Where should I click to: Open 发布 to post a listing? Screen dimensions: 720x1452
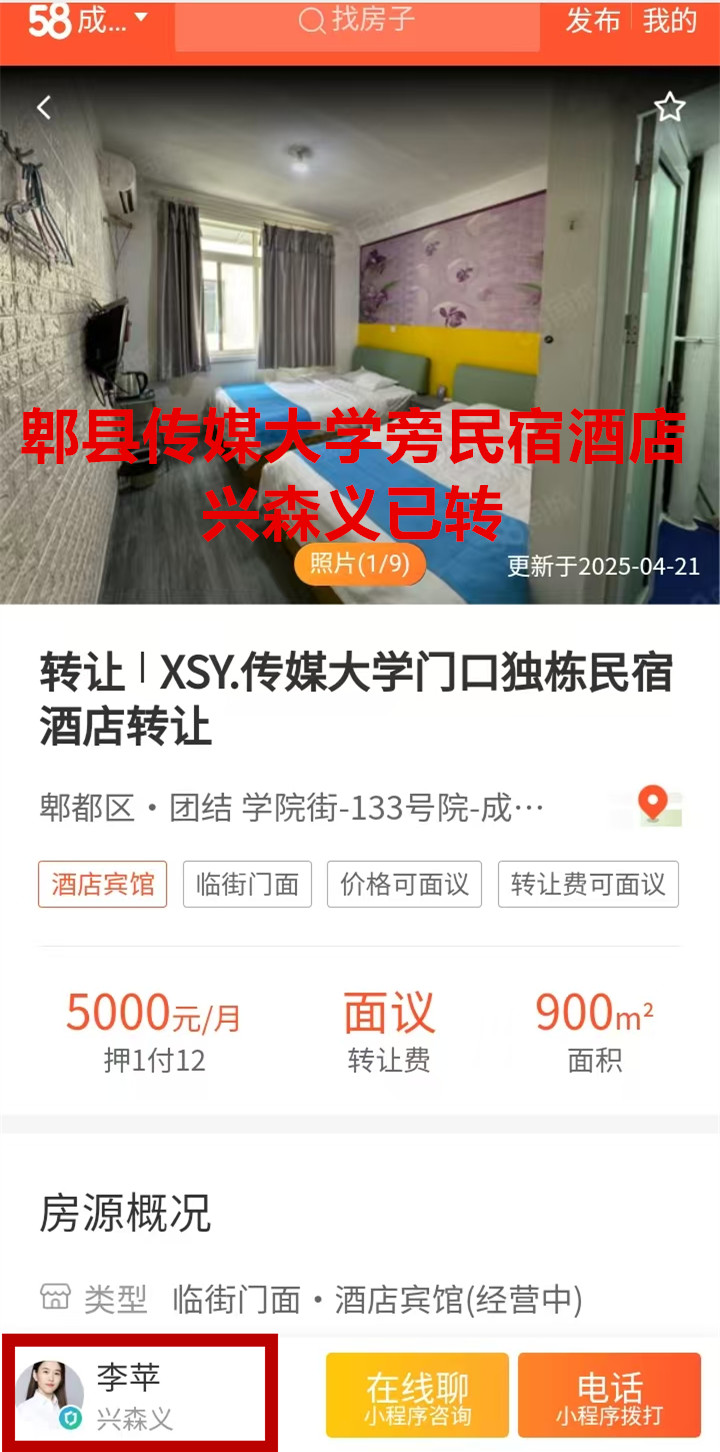592,20
